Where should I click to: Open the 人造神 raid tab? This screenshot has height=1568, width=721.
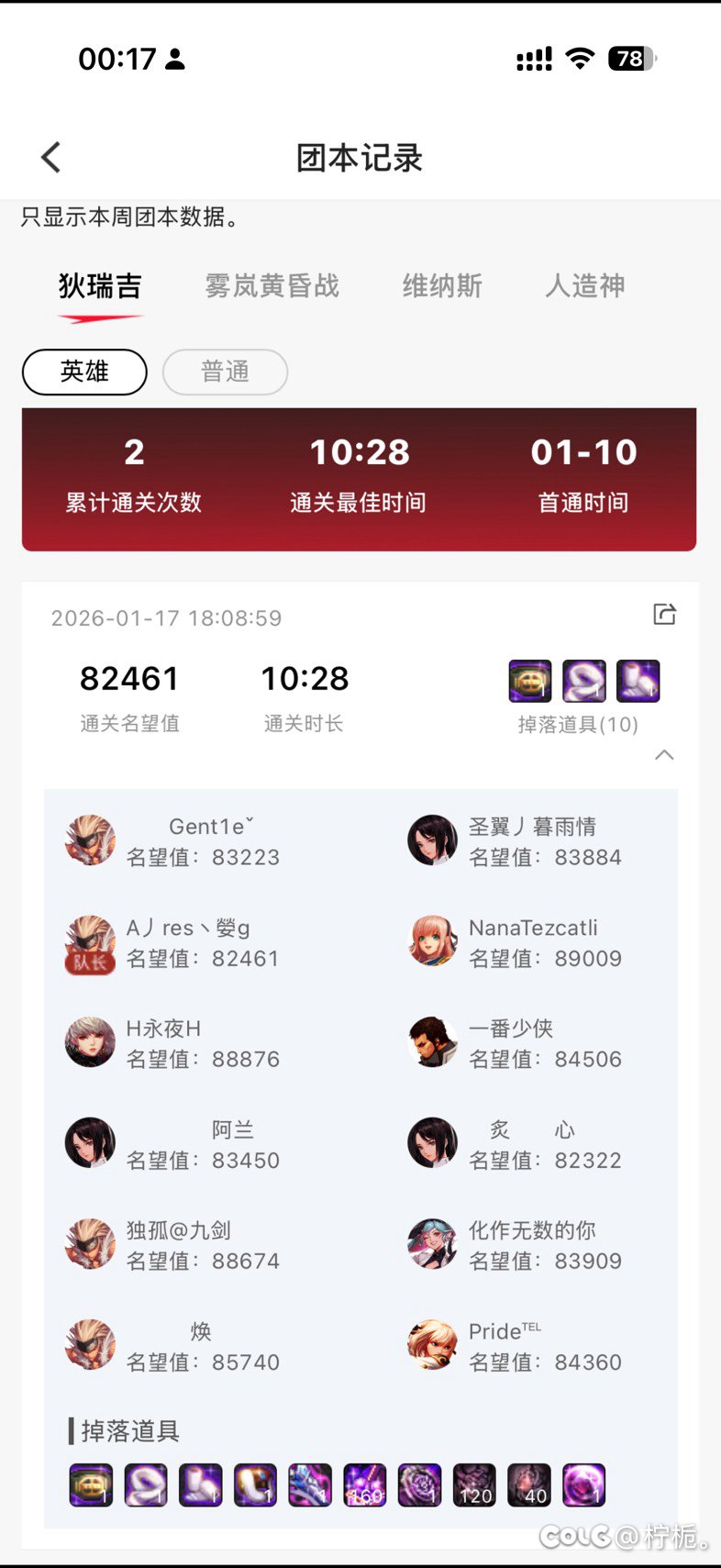tap(584, 286)
